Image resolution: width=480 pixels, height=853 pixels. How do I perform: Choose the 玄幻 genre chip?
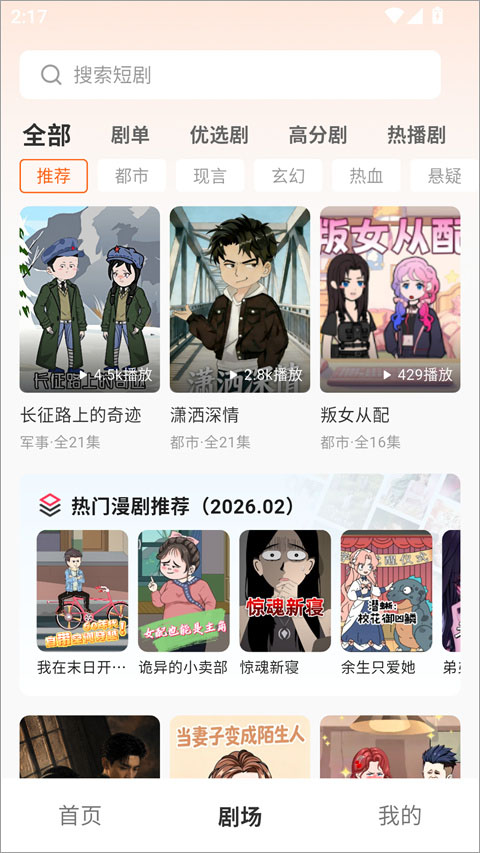point(288,176)
